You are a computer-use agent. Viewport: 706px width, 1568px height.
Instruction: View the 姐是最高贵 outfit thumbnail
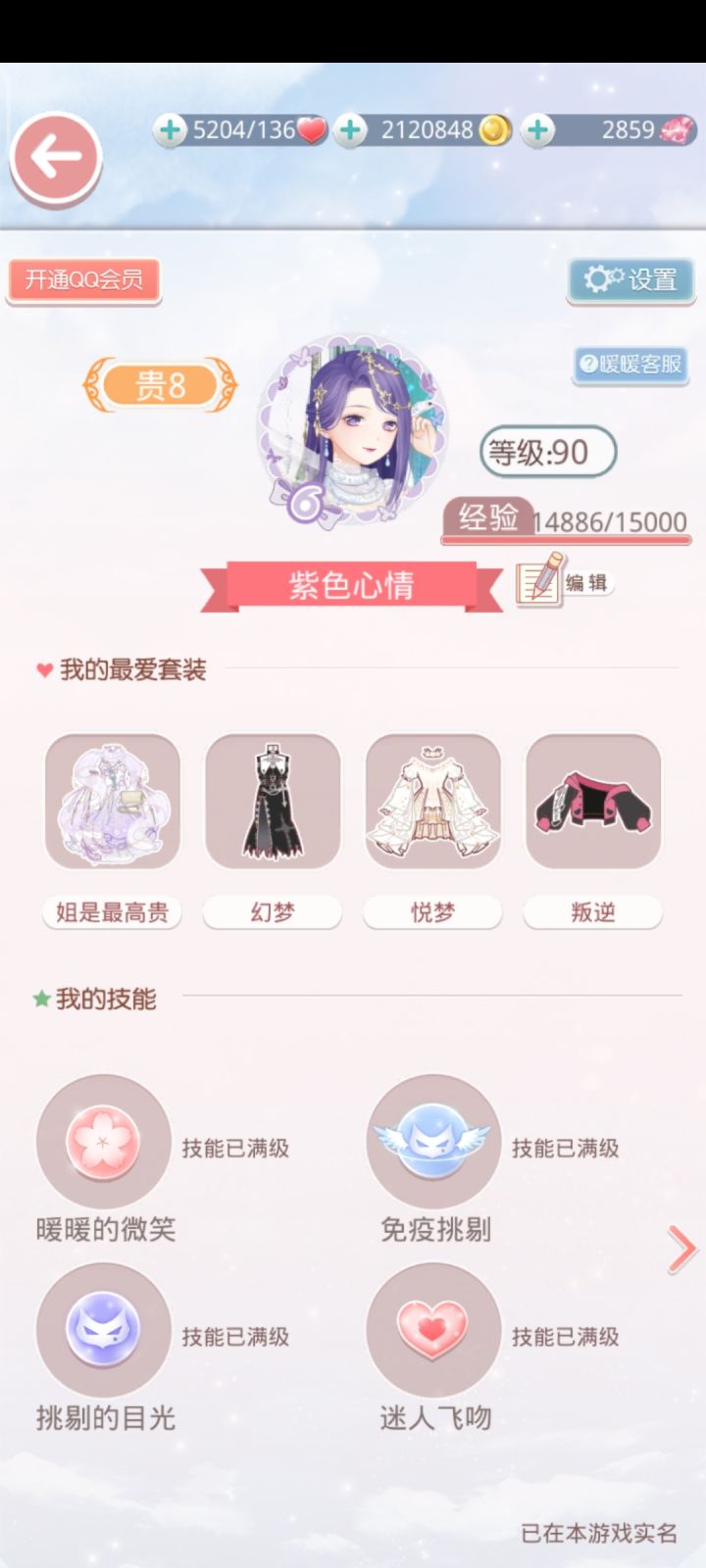(x=111, y=802)
